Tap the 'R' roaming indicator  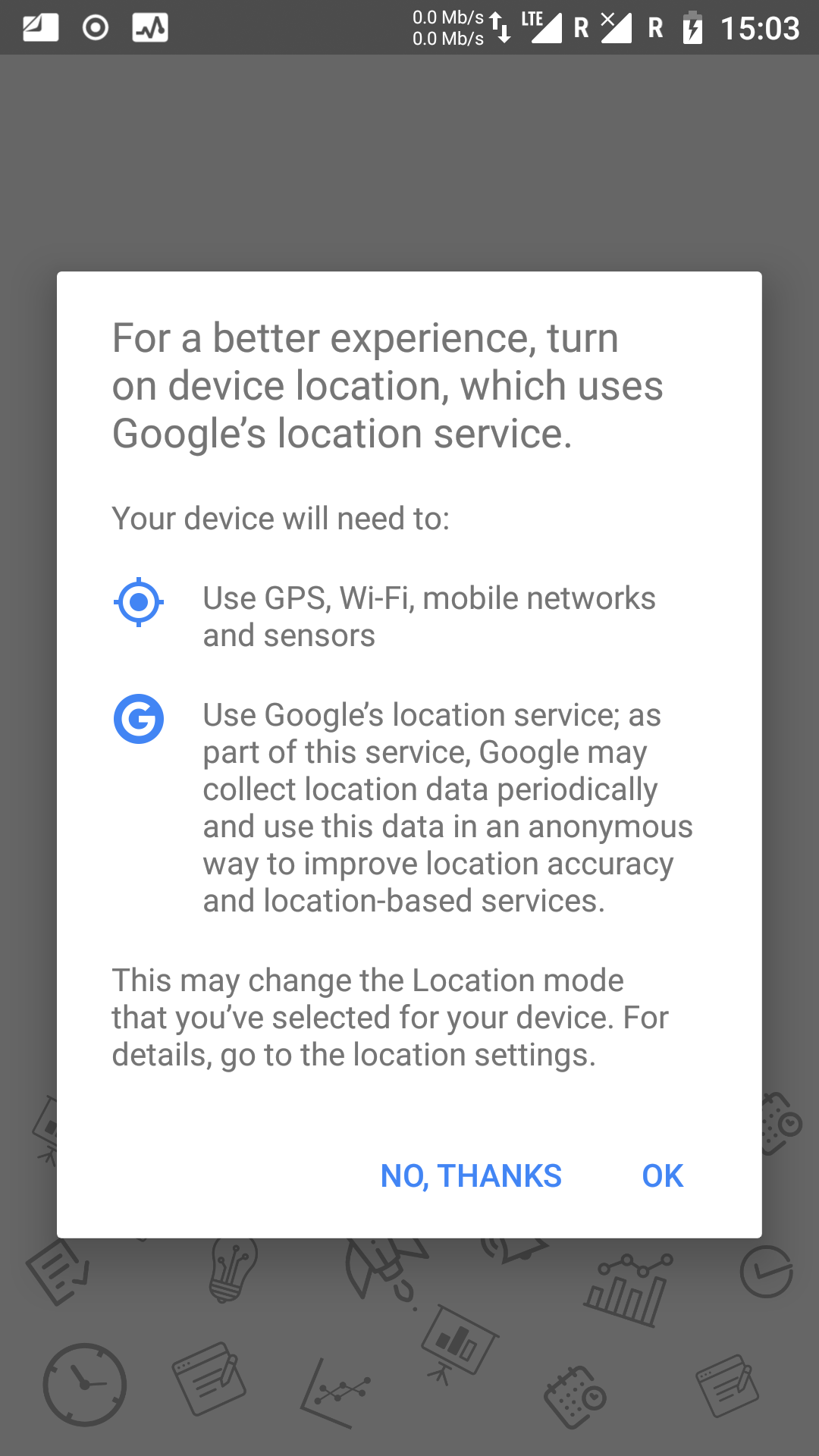coord(580,27)
